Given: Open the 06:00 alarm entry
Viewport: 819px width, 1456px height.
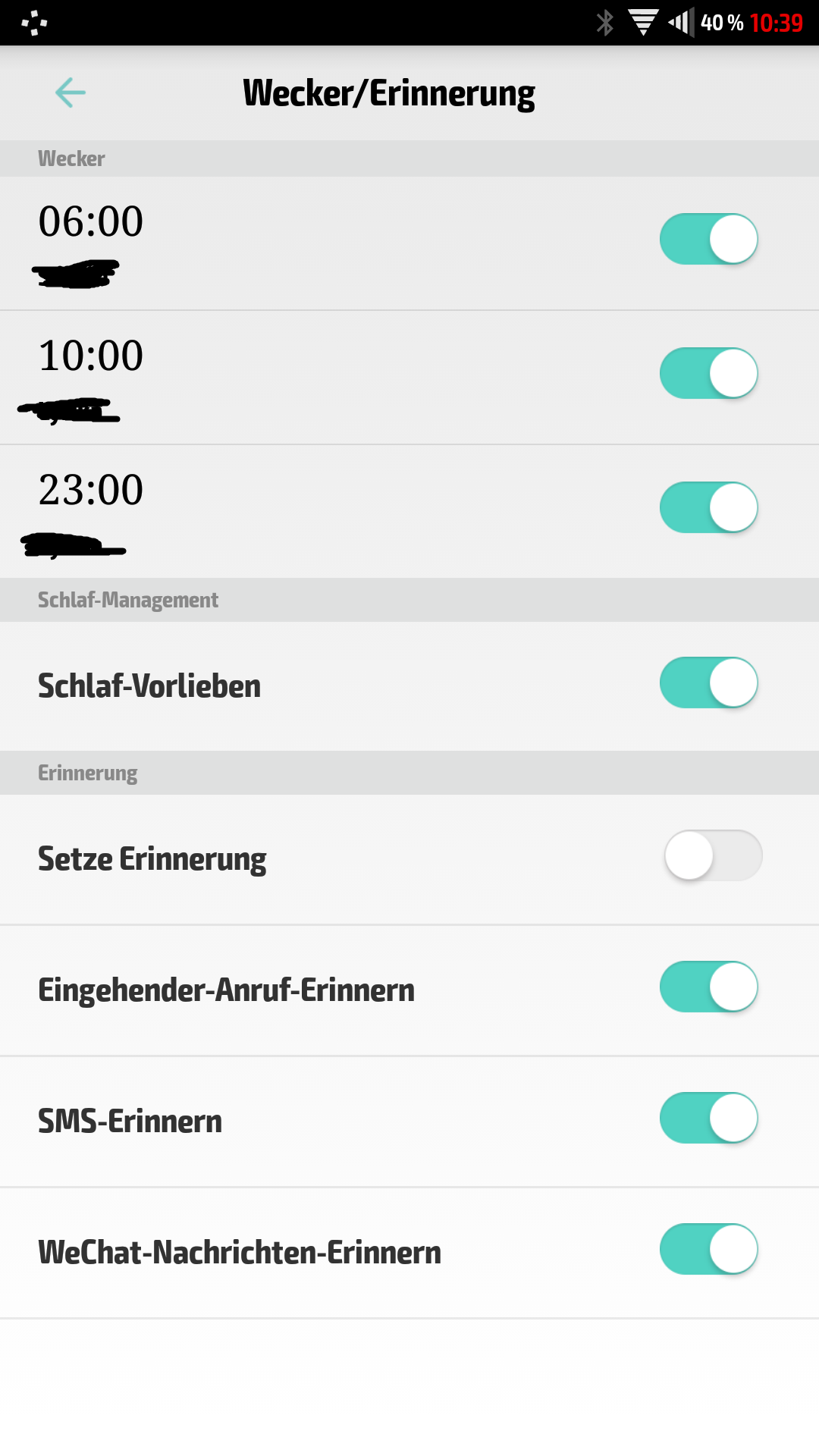Looking at the screenshot, I should (x=91, y=221).
